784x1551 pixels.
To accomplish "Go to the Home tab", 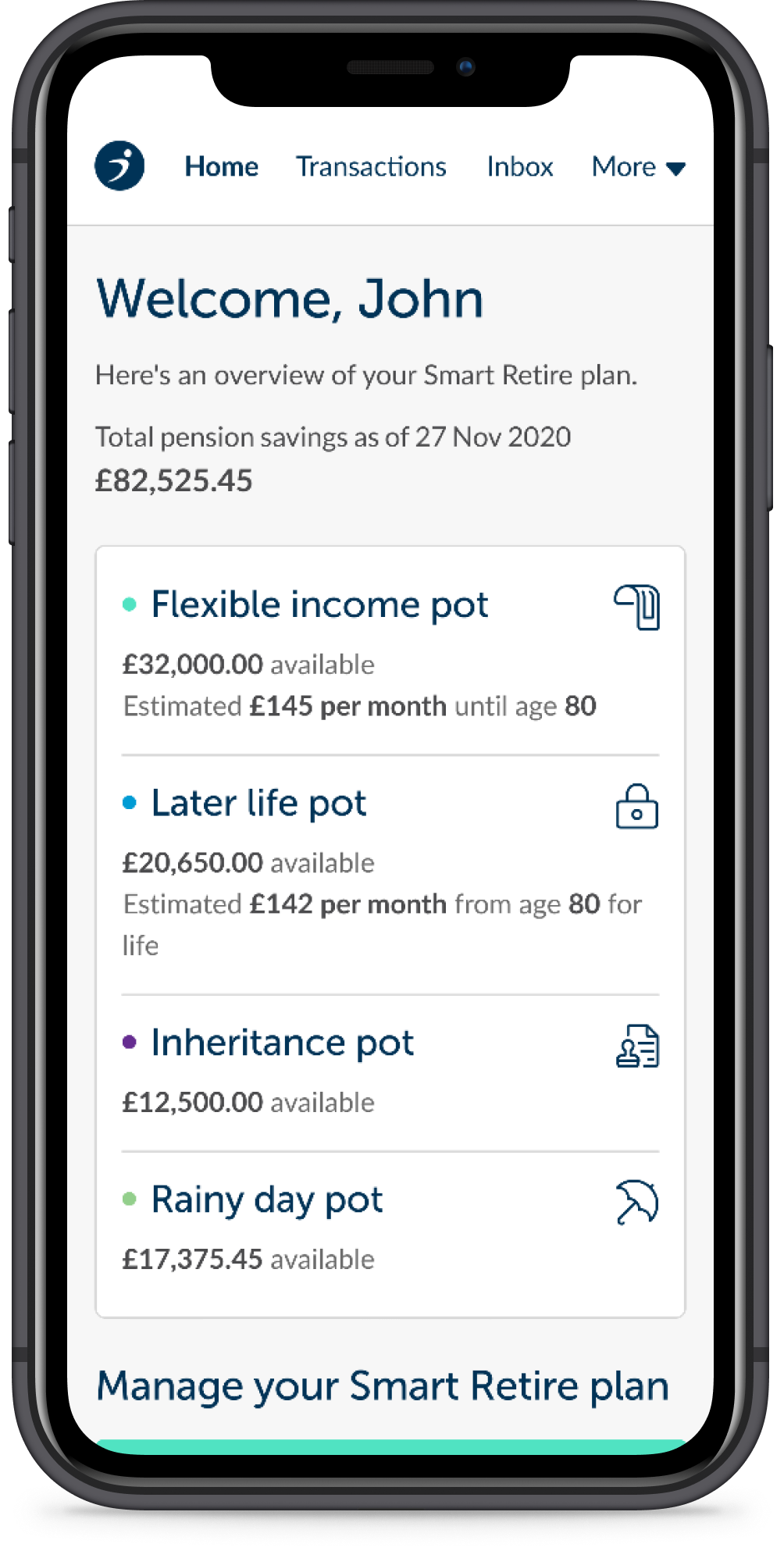I will click(x=222, y=166).
